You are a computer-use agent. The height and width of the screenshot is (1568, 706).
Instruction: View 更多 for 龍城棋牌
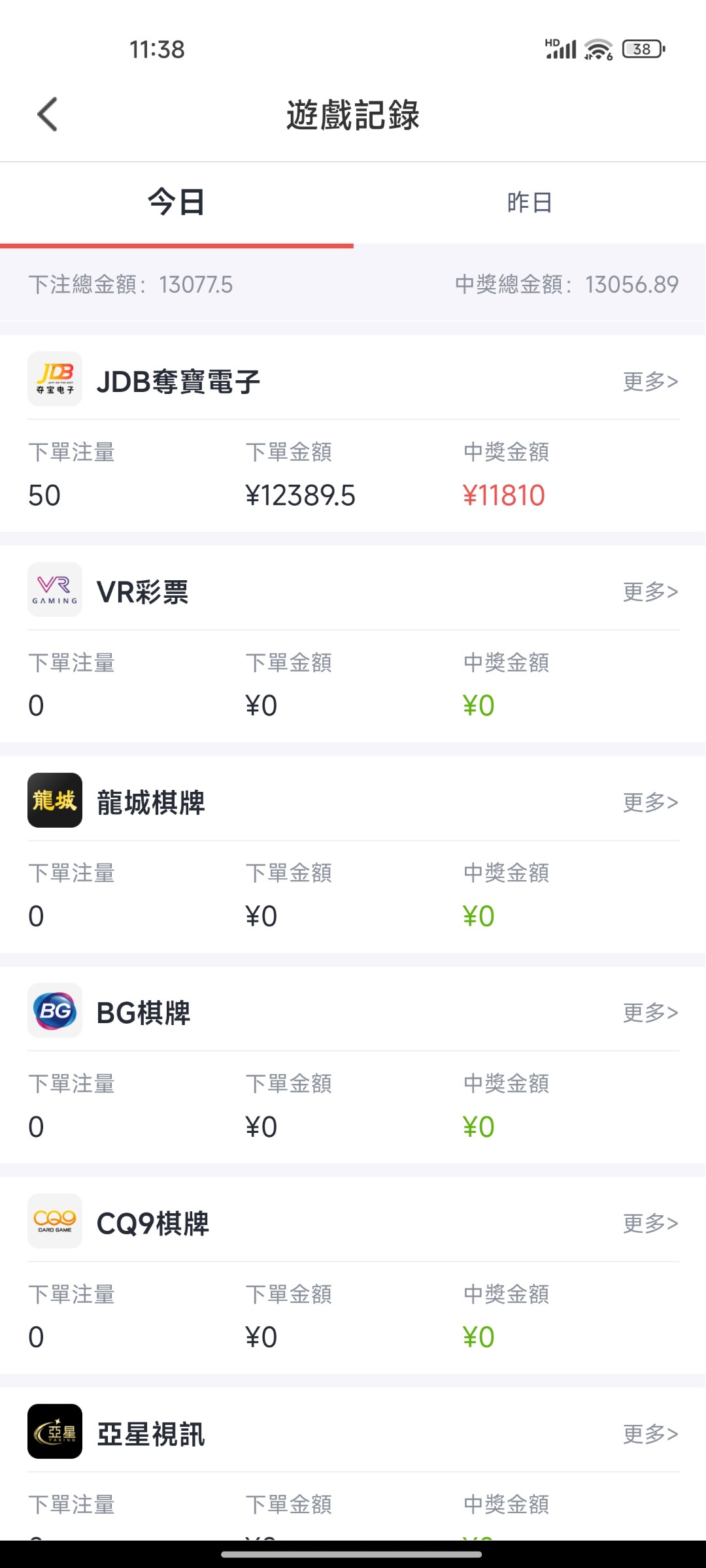tap(650, 802)
